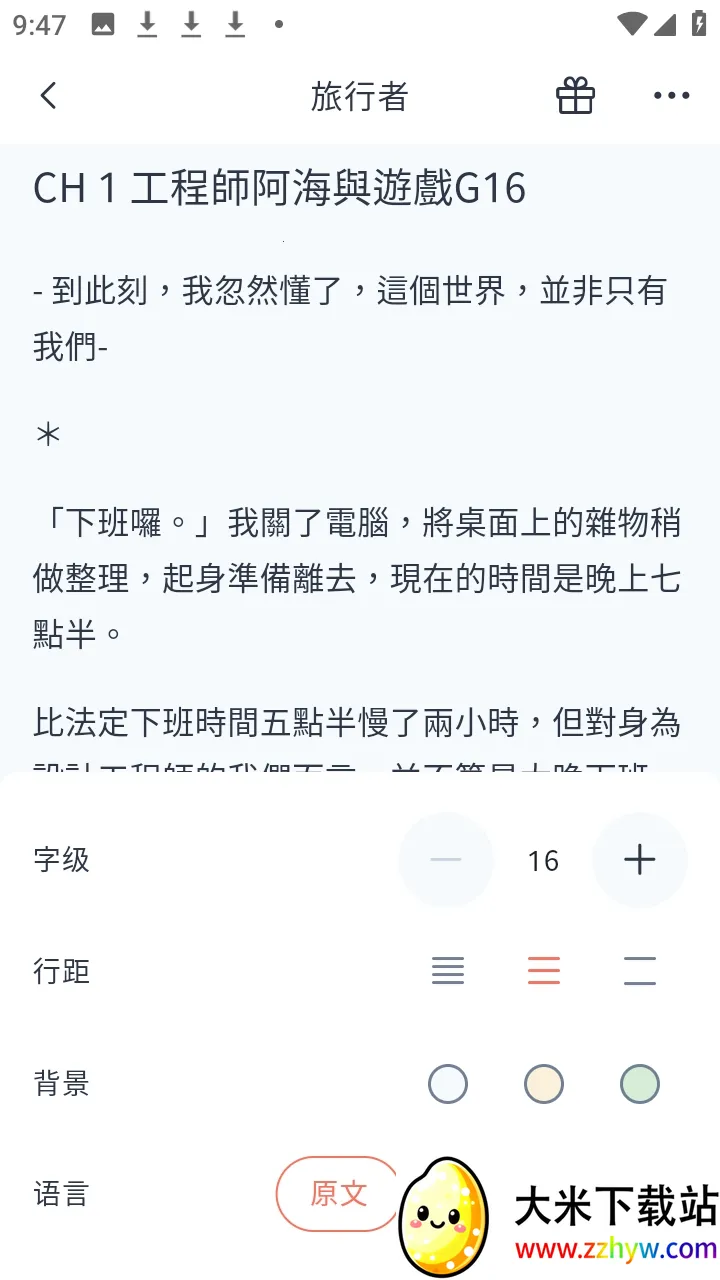This screenshot has width=720, height=1280.
Task: Tap the minus icon to decrease font size
Action: tap(447, 860)
